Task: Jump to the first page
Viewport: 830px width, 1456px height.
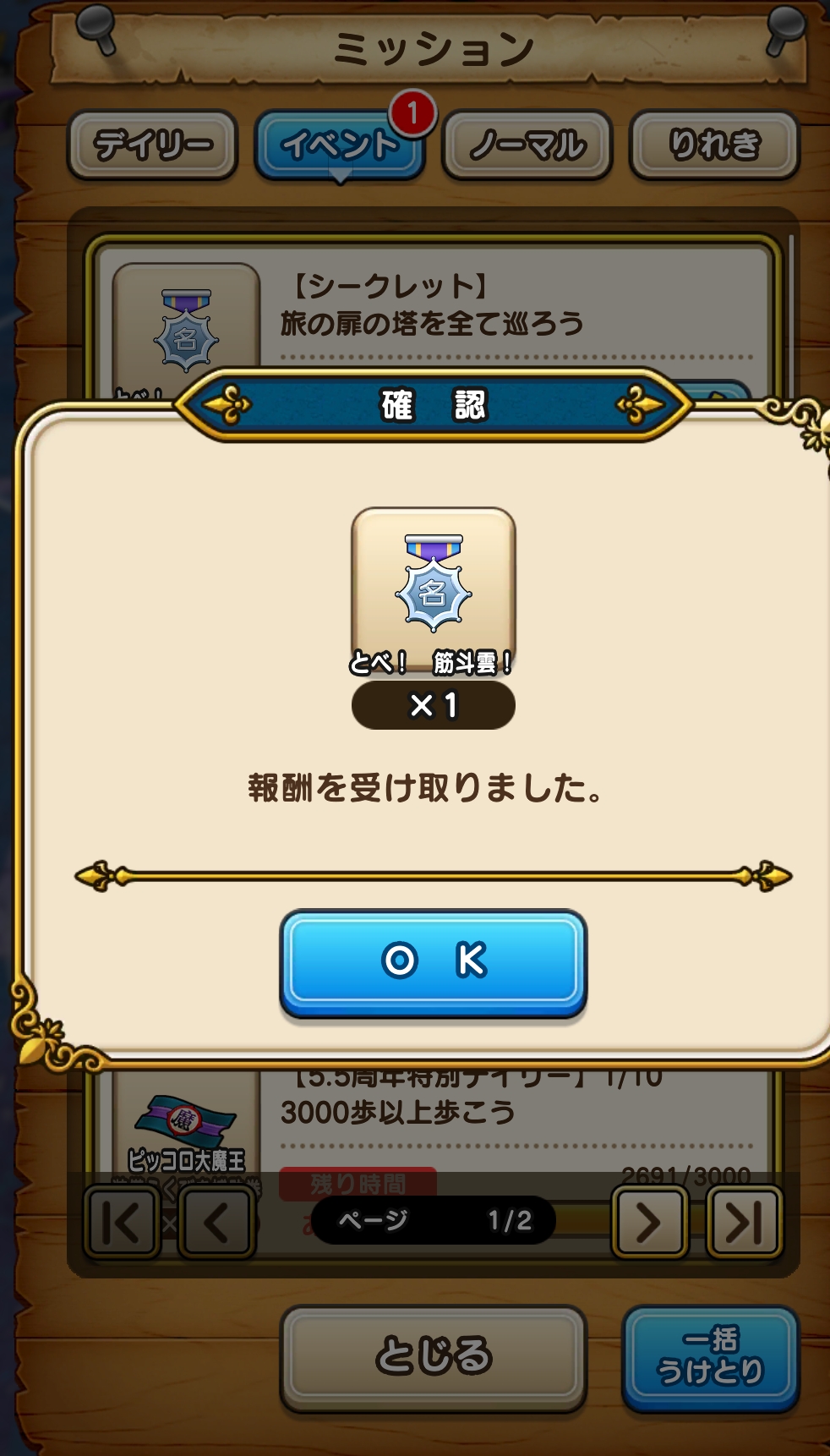Action: click(122, 1222)
